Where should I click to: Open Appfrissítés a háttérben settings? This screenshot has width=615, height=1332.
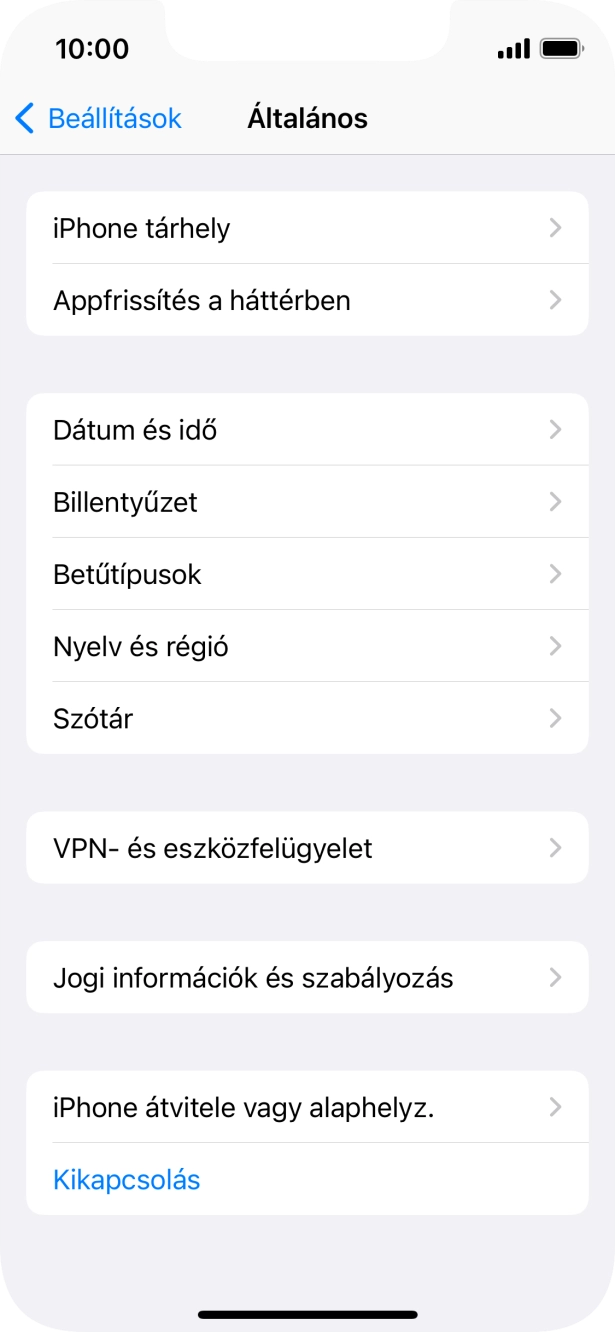306,300
